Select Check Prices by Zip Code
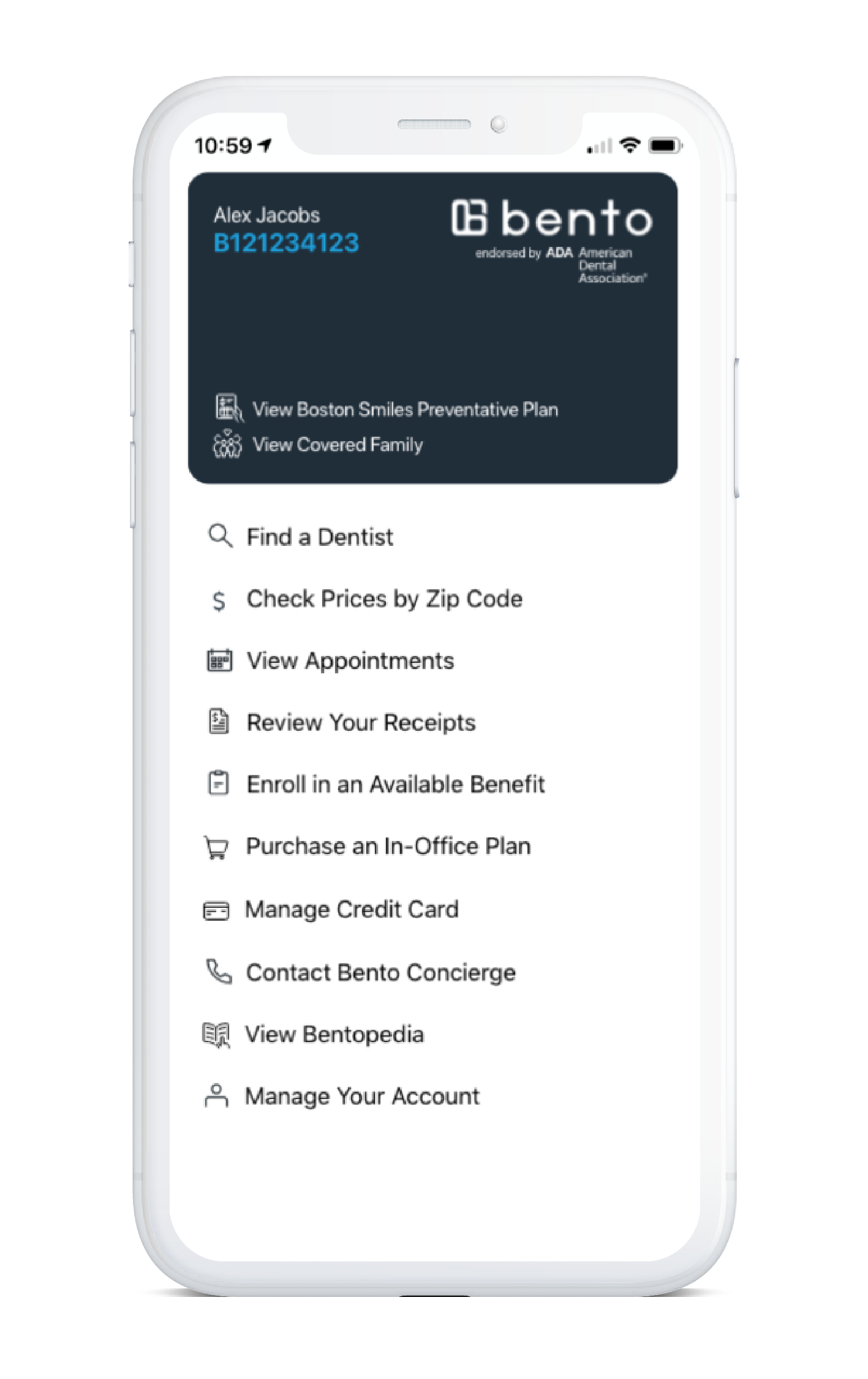868x1379 pixels. tap(384, 599)
